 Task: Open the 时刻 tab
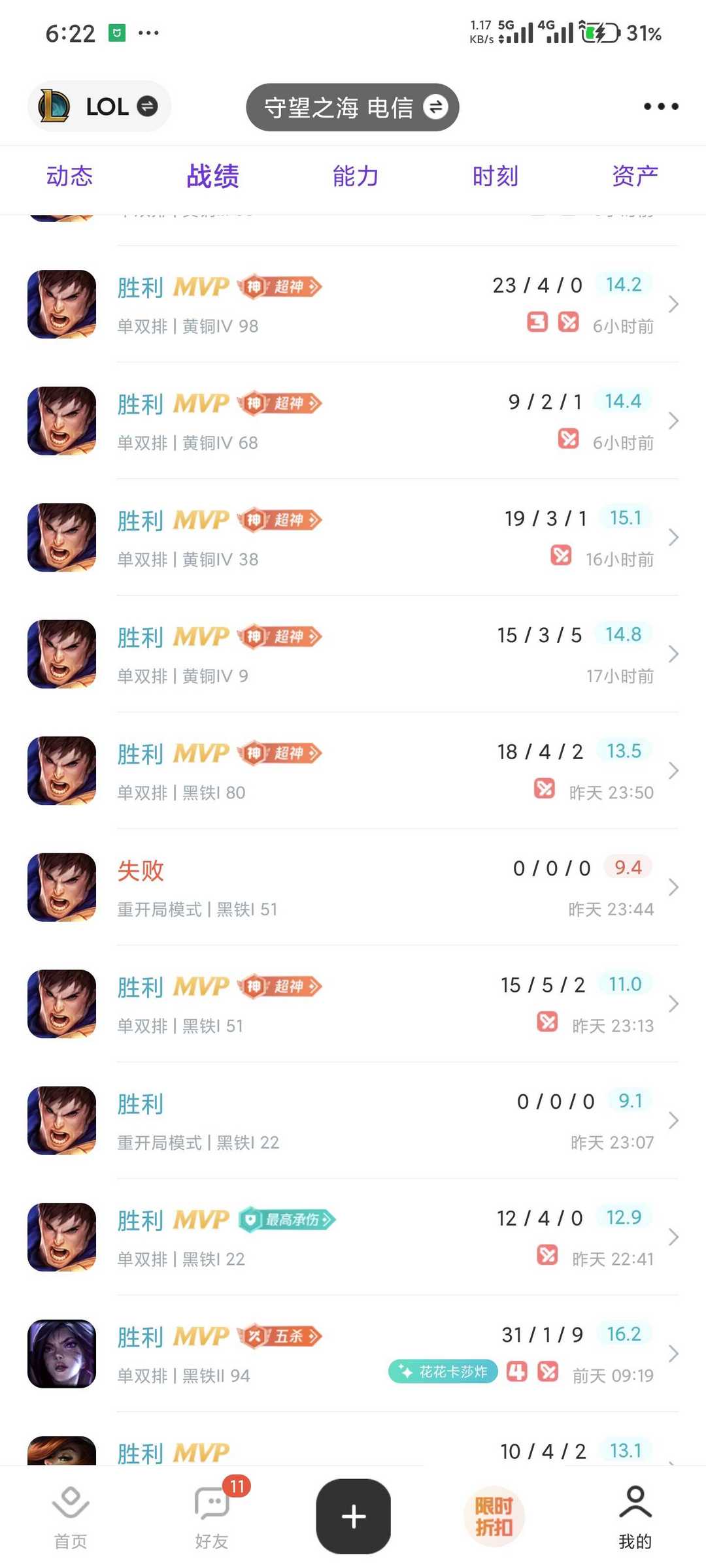click(x=496, y=176)
